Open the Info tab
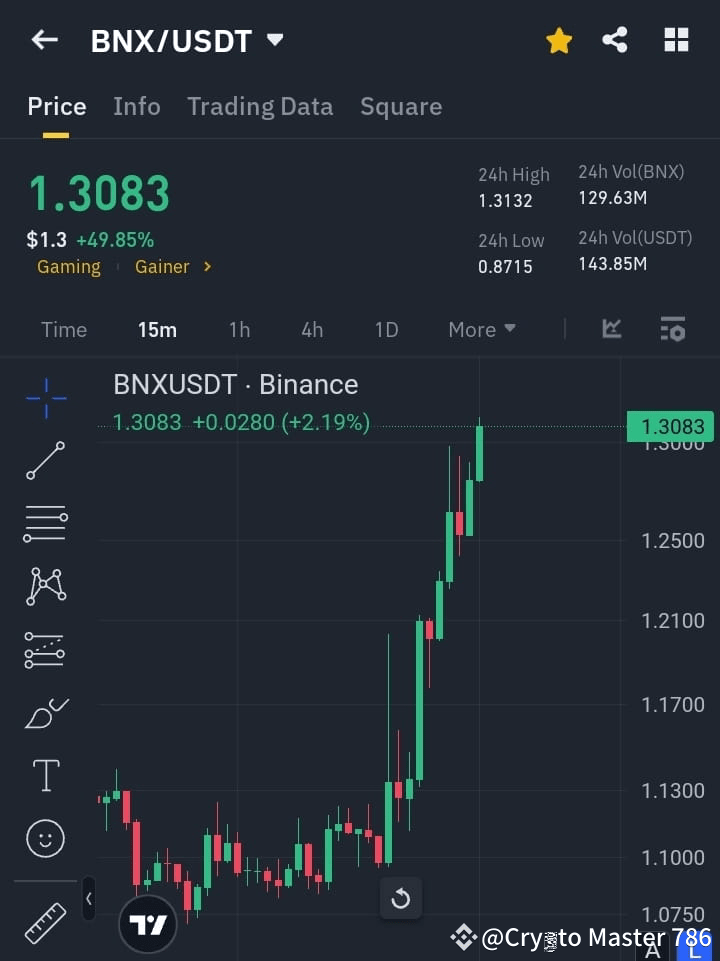The image size is (720, 961). pos(137,106)
